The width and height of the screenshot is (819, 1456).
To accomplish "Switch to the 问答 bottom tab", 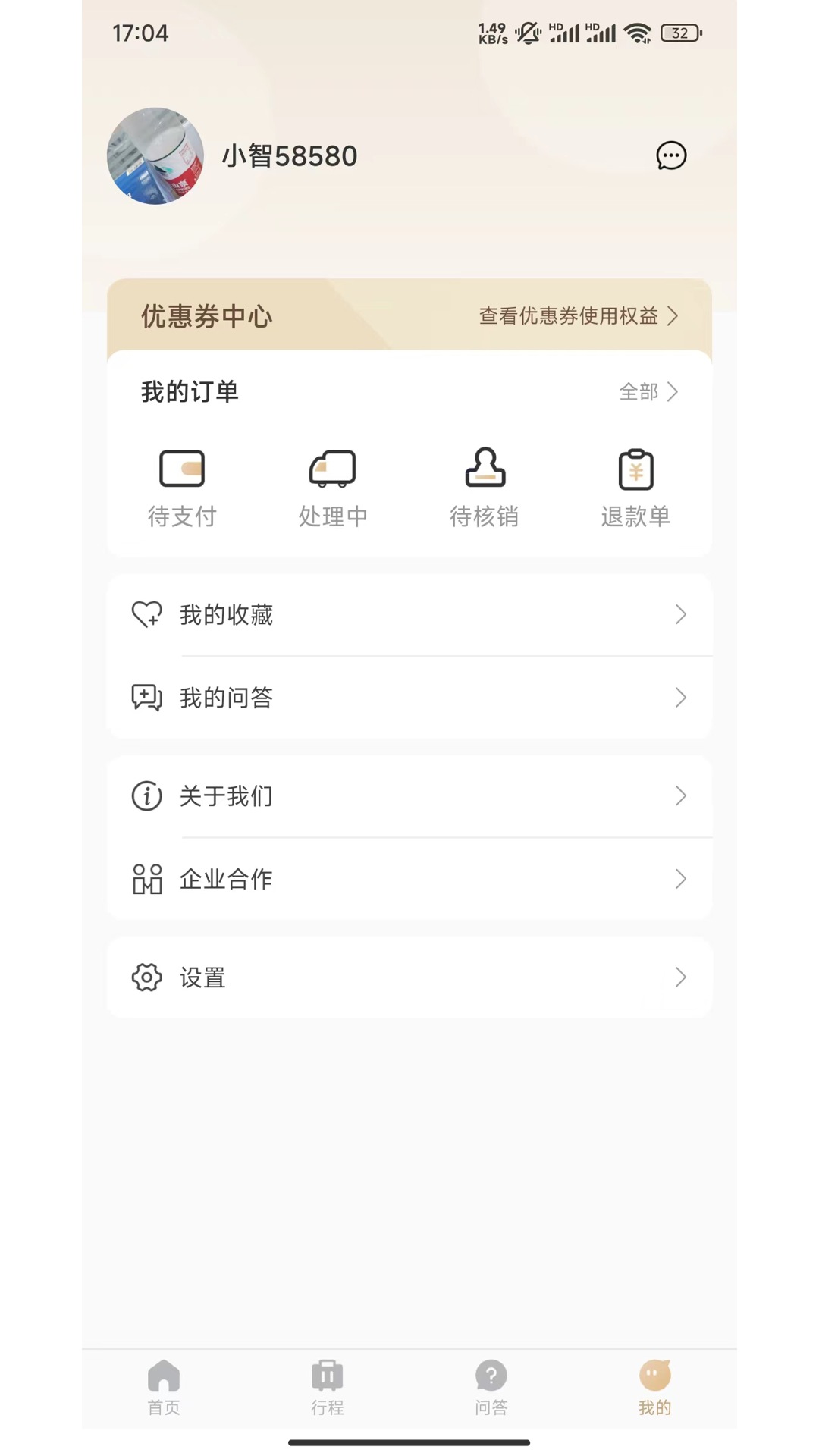I will 491,1388.
